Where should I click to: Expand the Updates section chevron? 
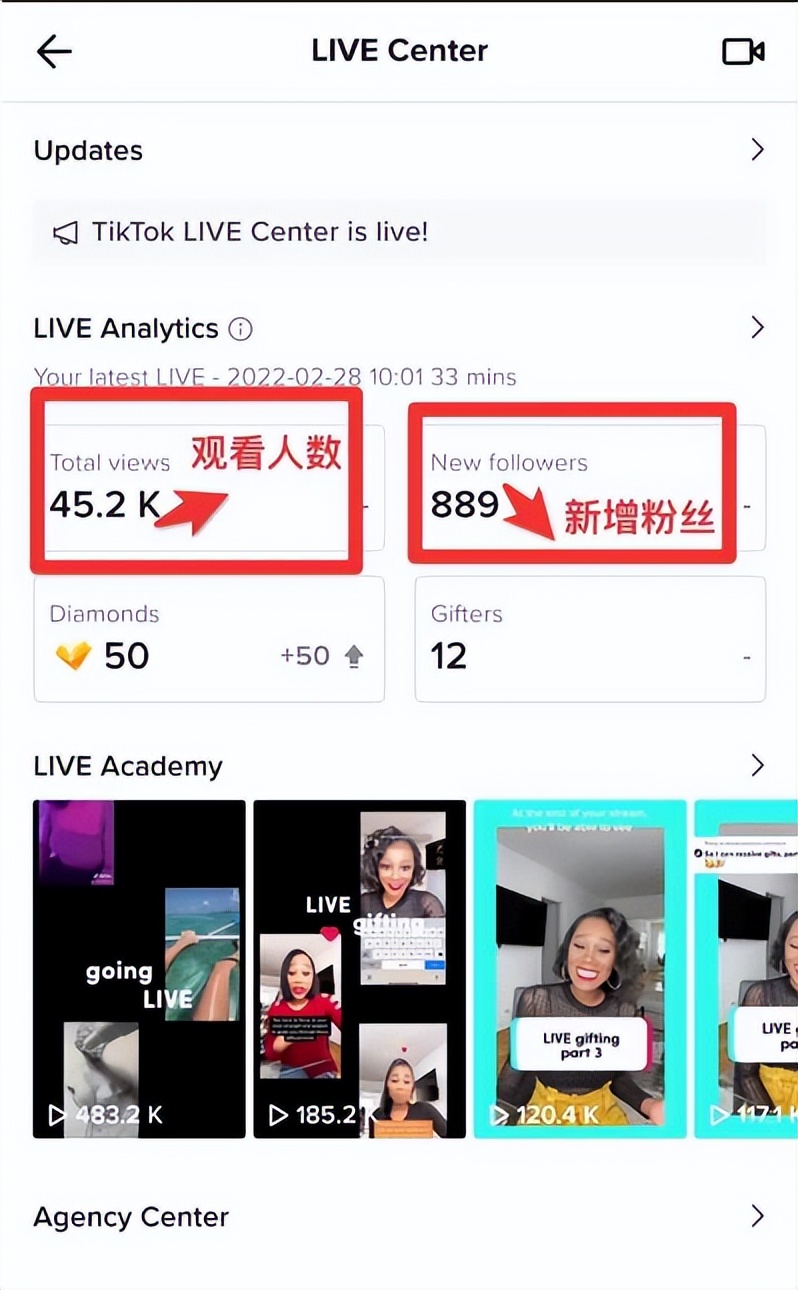(759, 149)
